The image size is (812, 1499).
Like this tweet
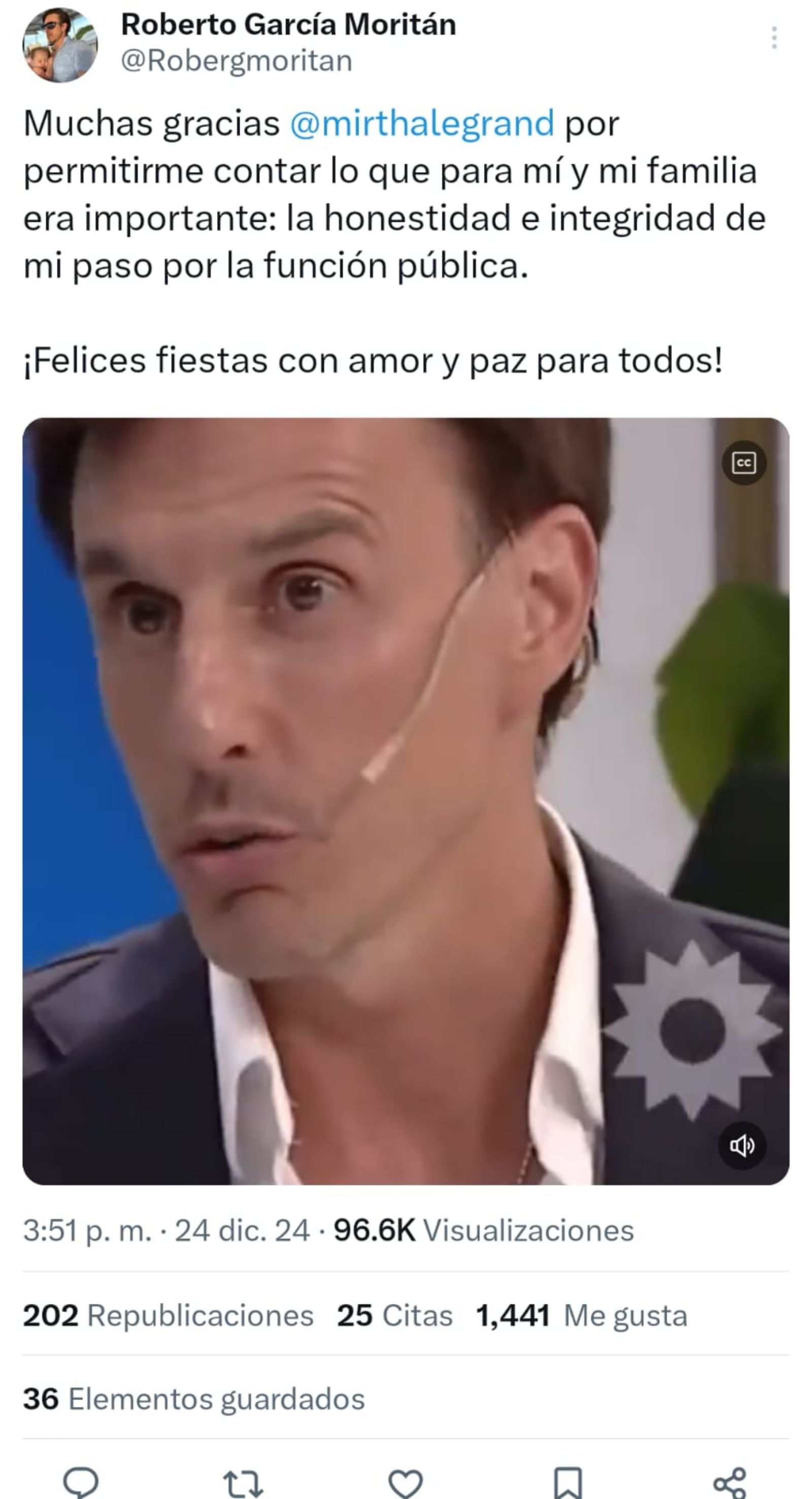(x=405, y=1482)
